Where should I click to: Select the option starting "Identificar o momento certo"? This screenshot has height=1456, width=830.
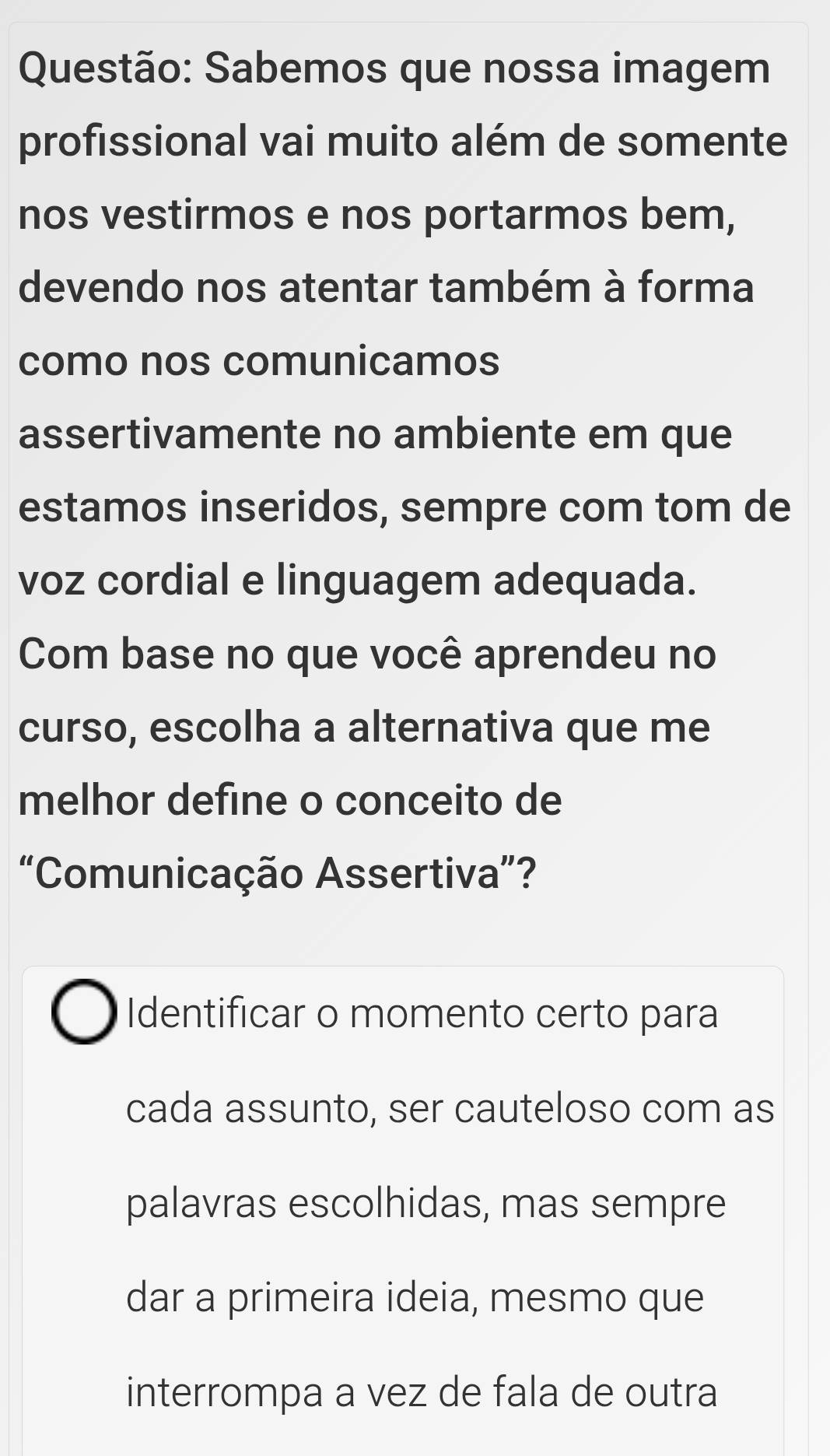point(83,1012)
